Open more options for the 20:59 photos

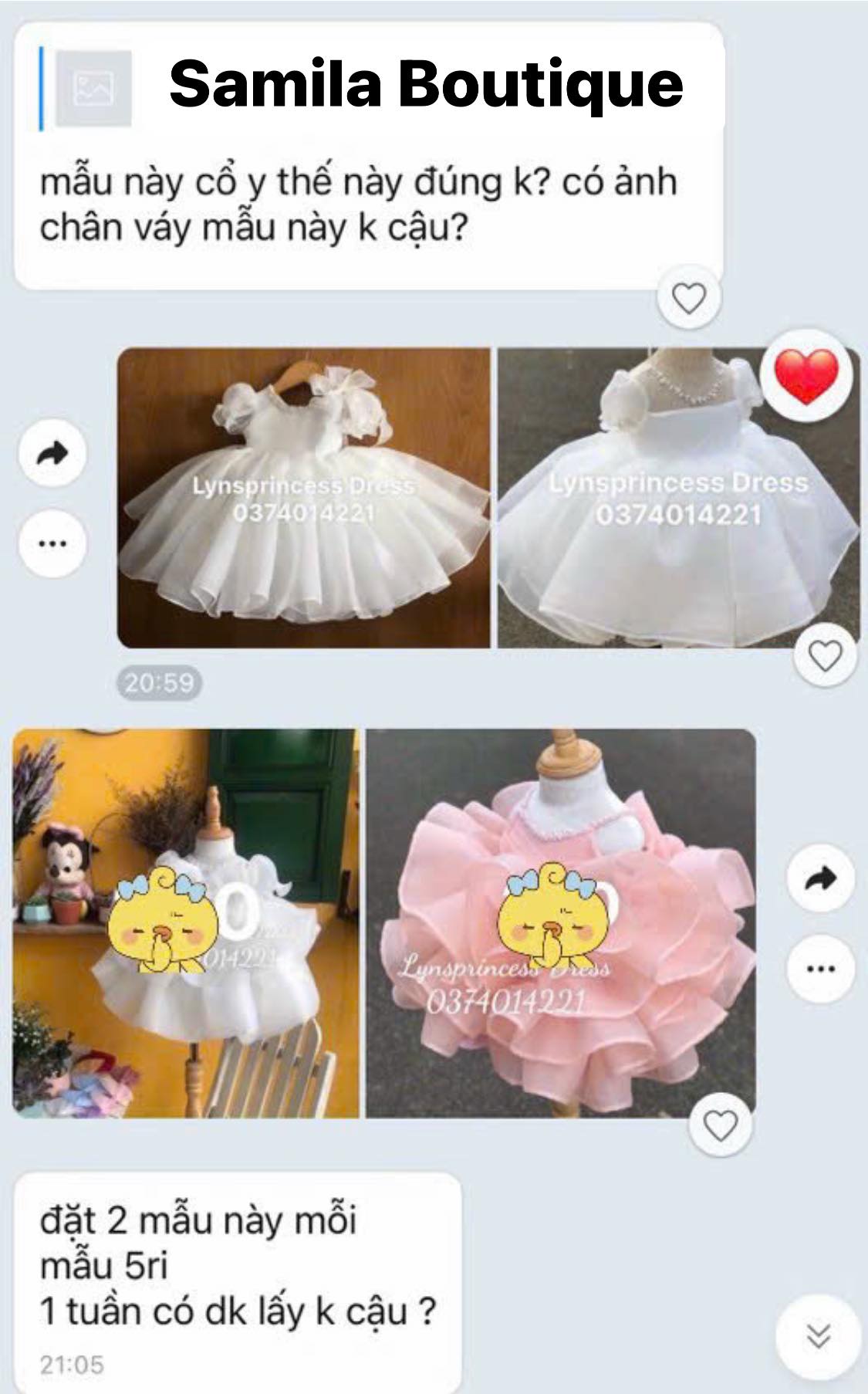click(x=52, y=543)
